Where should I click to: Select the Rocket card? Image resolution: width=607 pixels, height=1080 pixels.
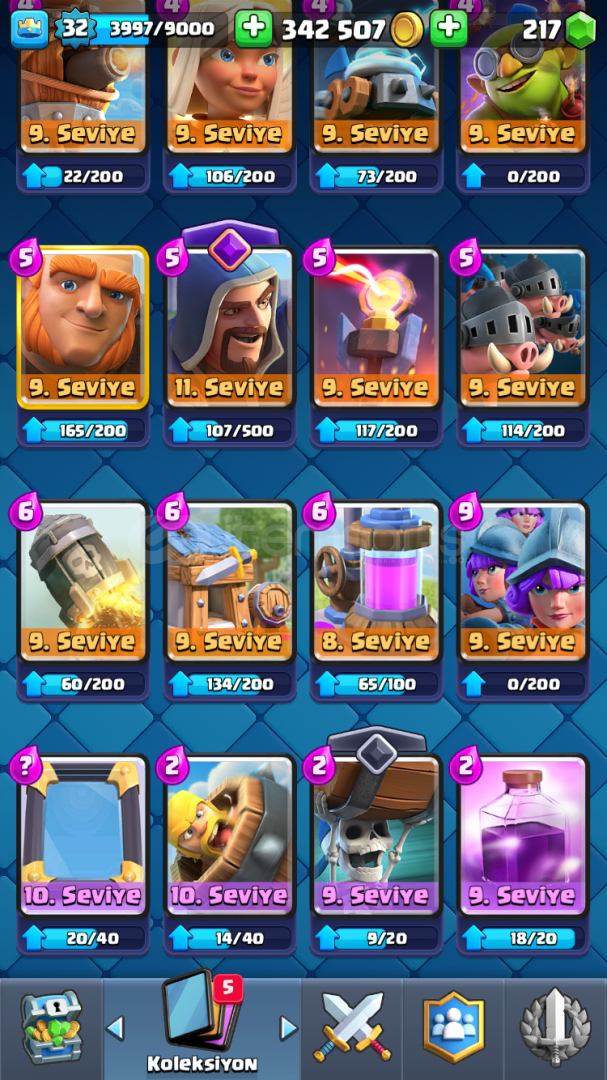(x=83, y=581)
